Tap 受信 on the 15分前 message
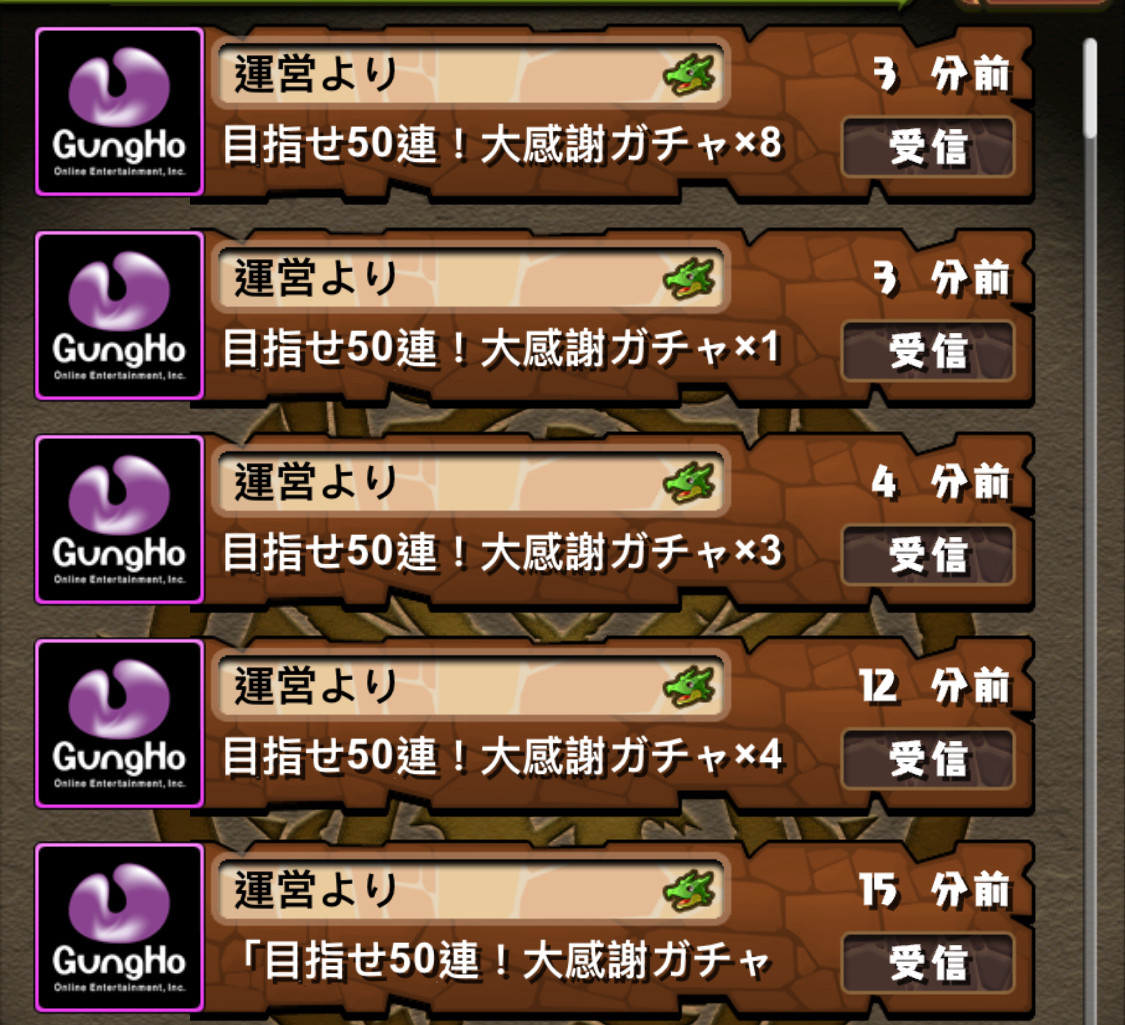 click(928, 963)
